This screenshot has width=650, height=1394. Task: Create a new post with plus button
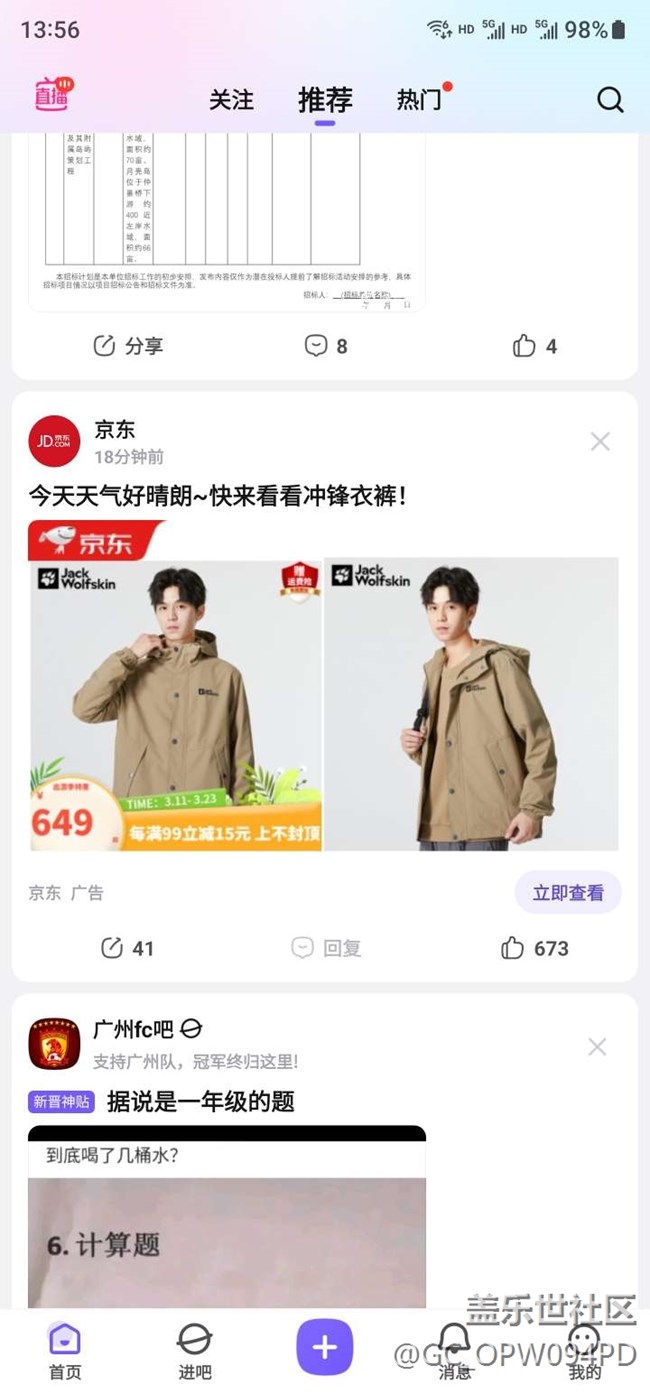tap(324, 1347)
